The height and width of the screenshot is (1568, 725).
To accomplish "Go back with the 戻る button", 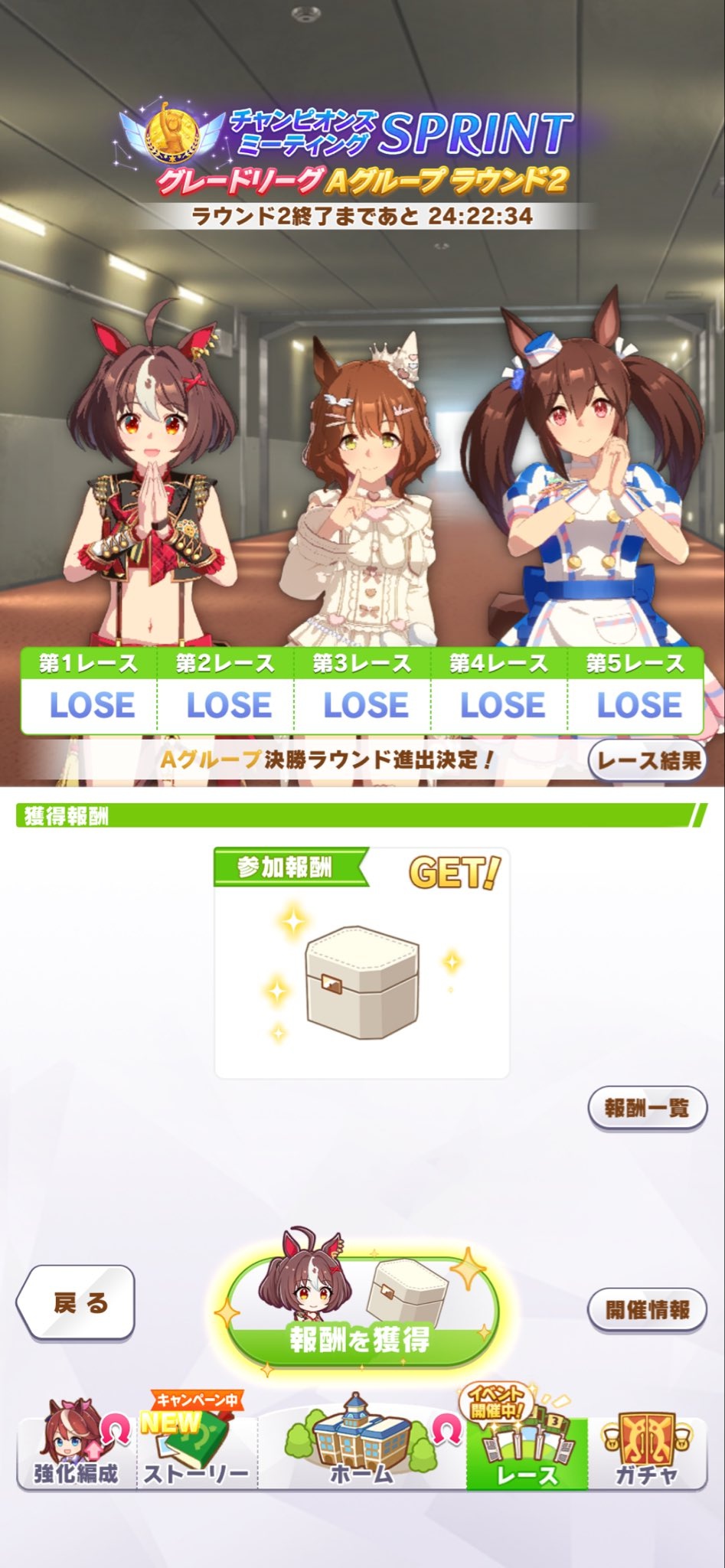I will [76, 1303].
